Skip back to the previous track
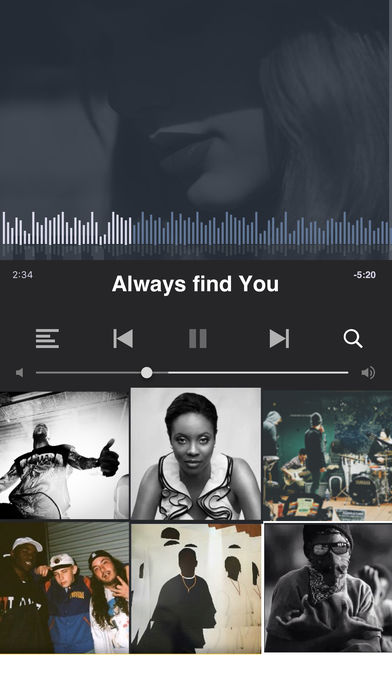Screen dimensions: 392x696 click(x=123, y=339)
